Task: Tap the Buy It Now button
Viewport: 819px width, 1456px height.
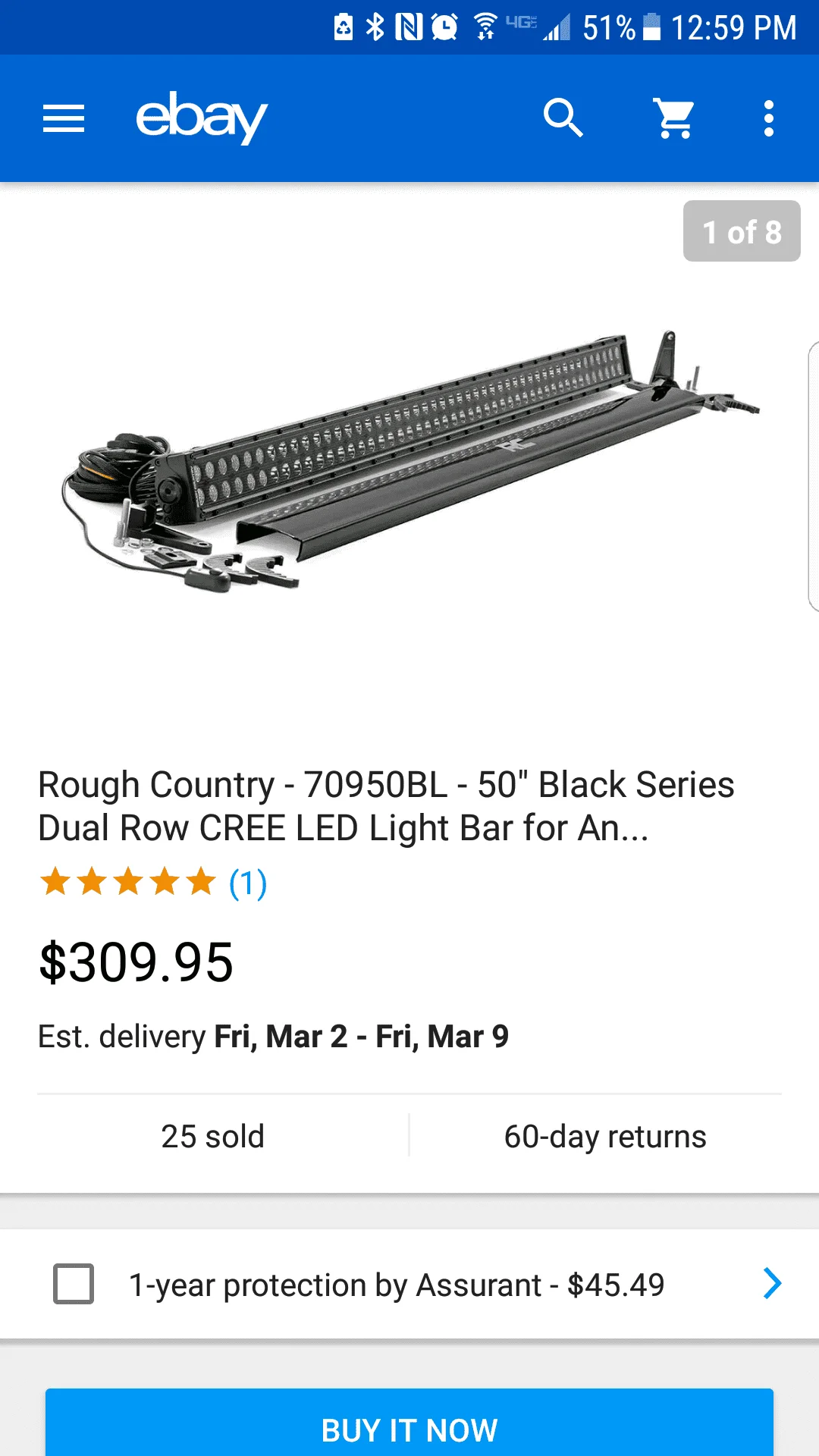Action: 409,1429
